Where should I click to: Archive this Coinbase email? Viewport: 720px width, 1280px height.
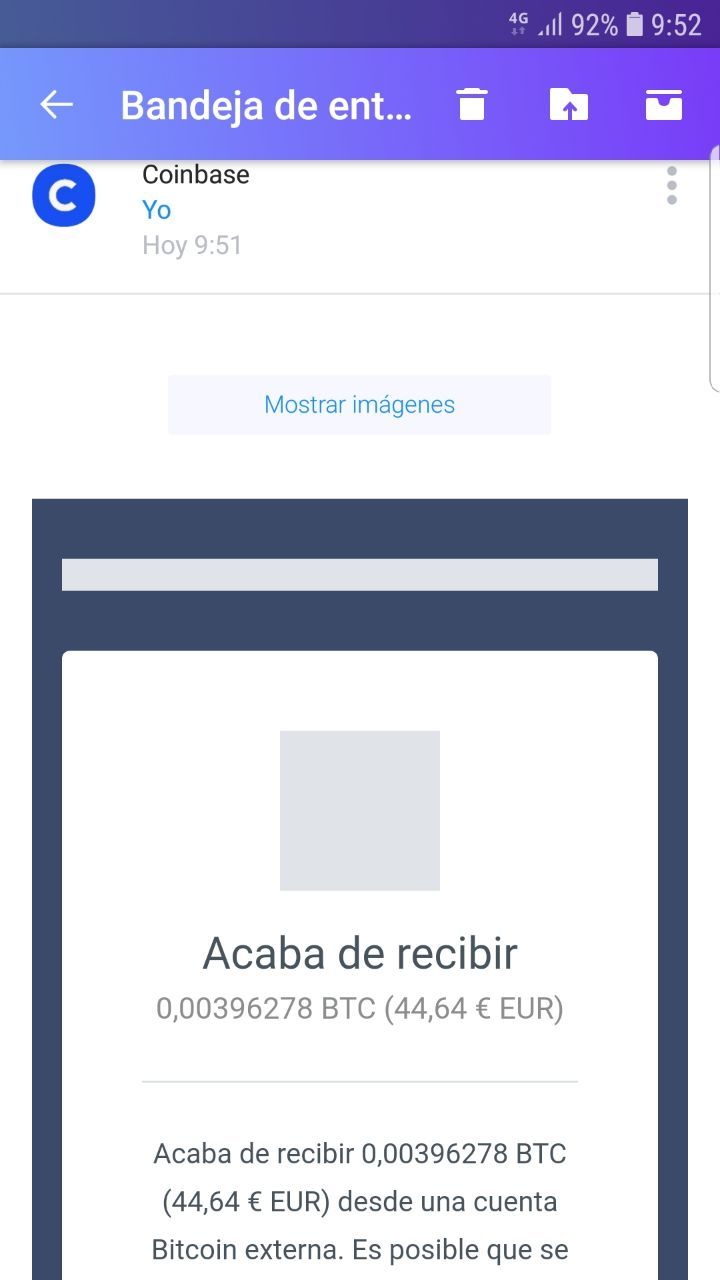click(664, 104)
